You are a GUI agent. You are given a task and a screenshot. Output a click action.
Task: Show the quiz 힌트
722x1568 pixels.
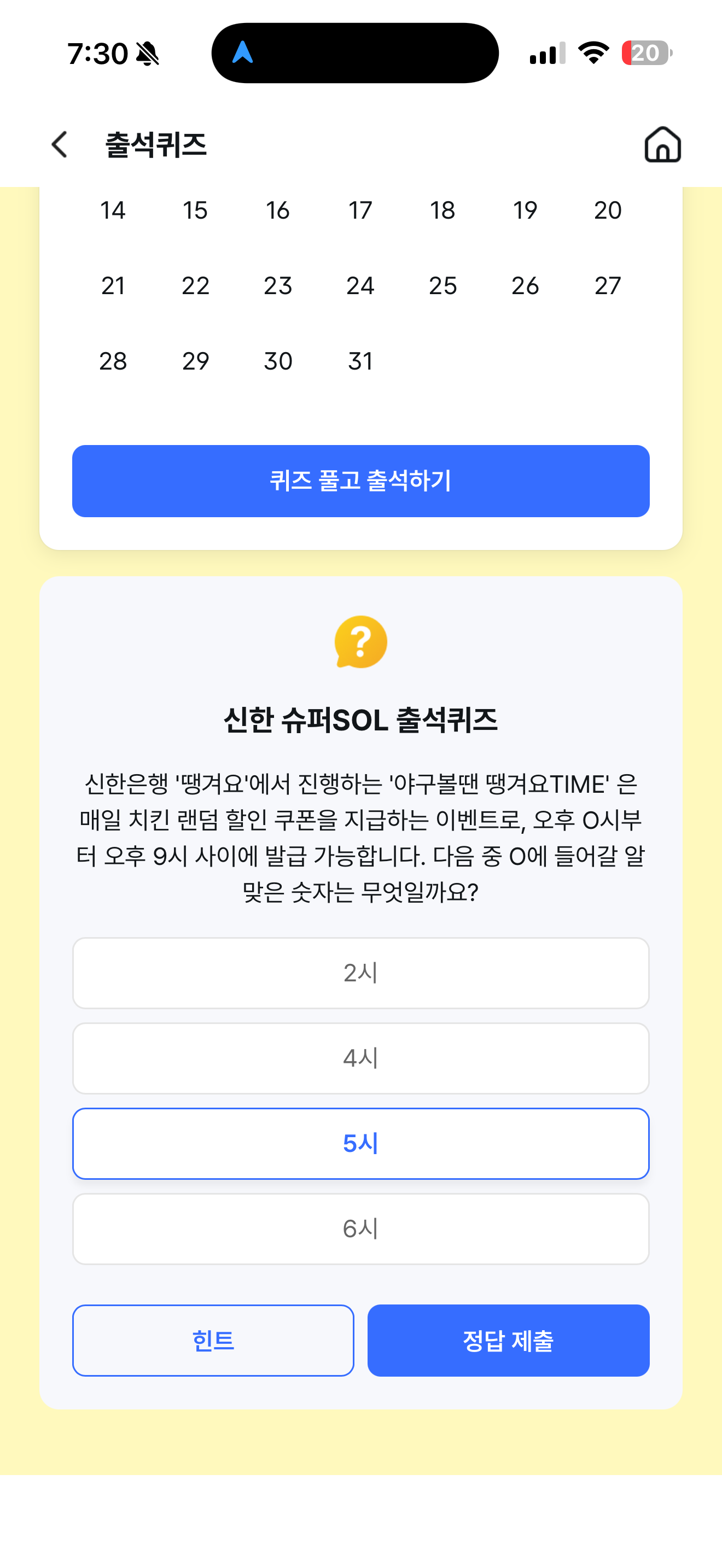(x=213, y=1341)
